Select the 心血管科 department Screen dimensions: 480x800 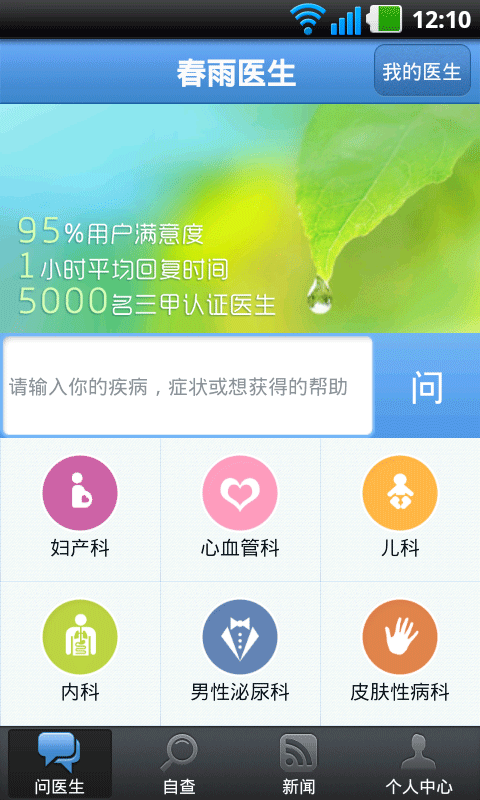coord(240,509)
